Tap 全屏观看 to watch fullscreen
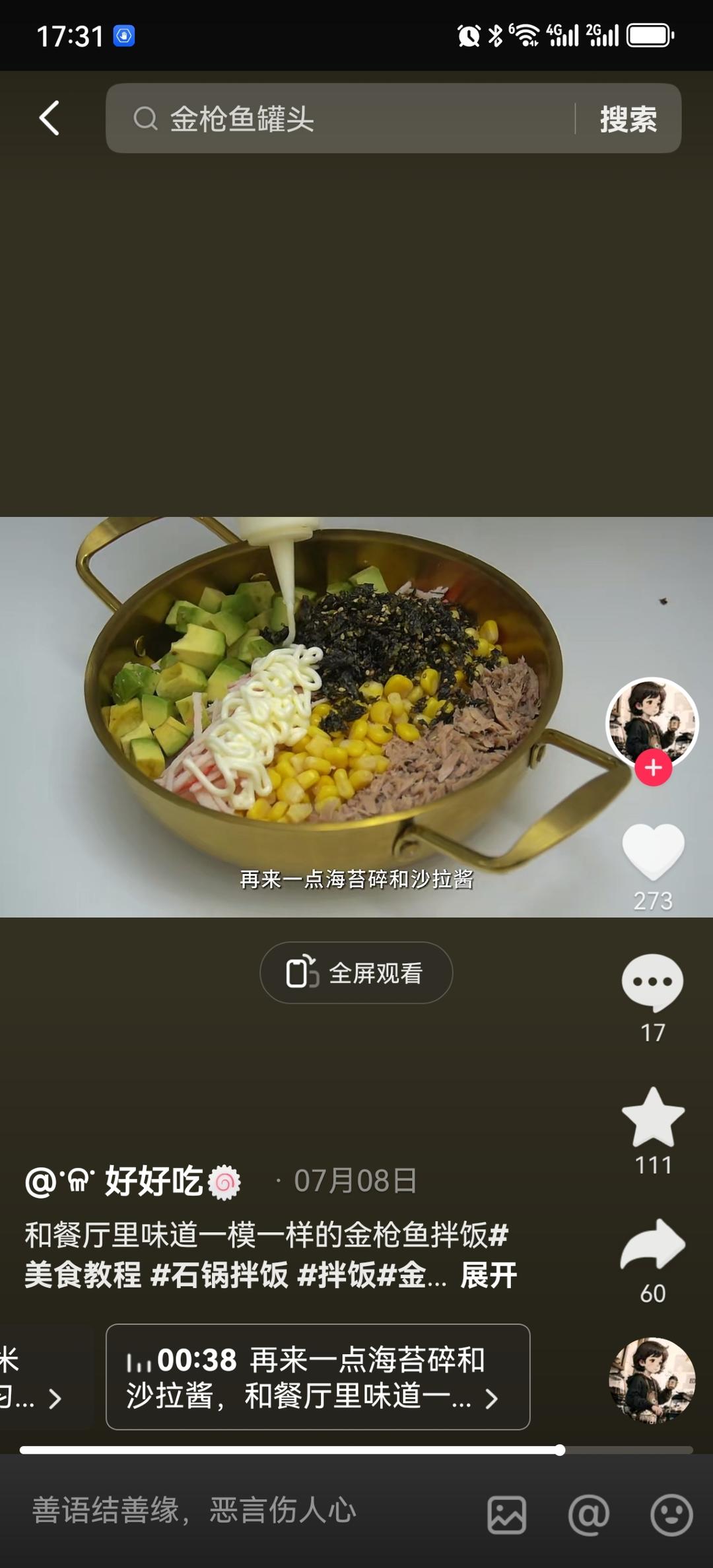This screenshot has width=713, height=1568. (x=355, y=971)
